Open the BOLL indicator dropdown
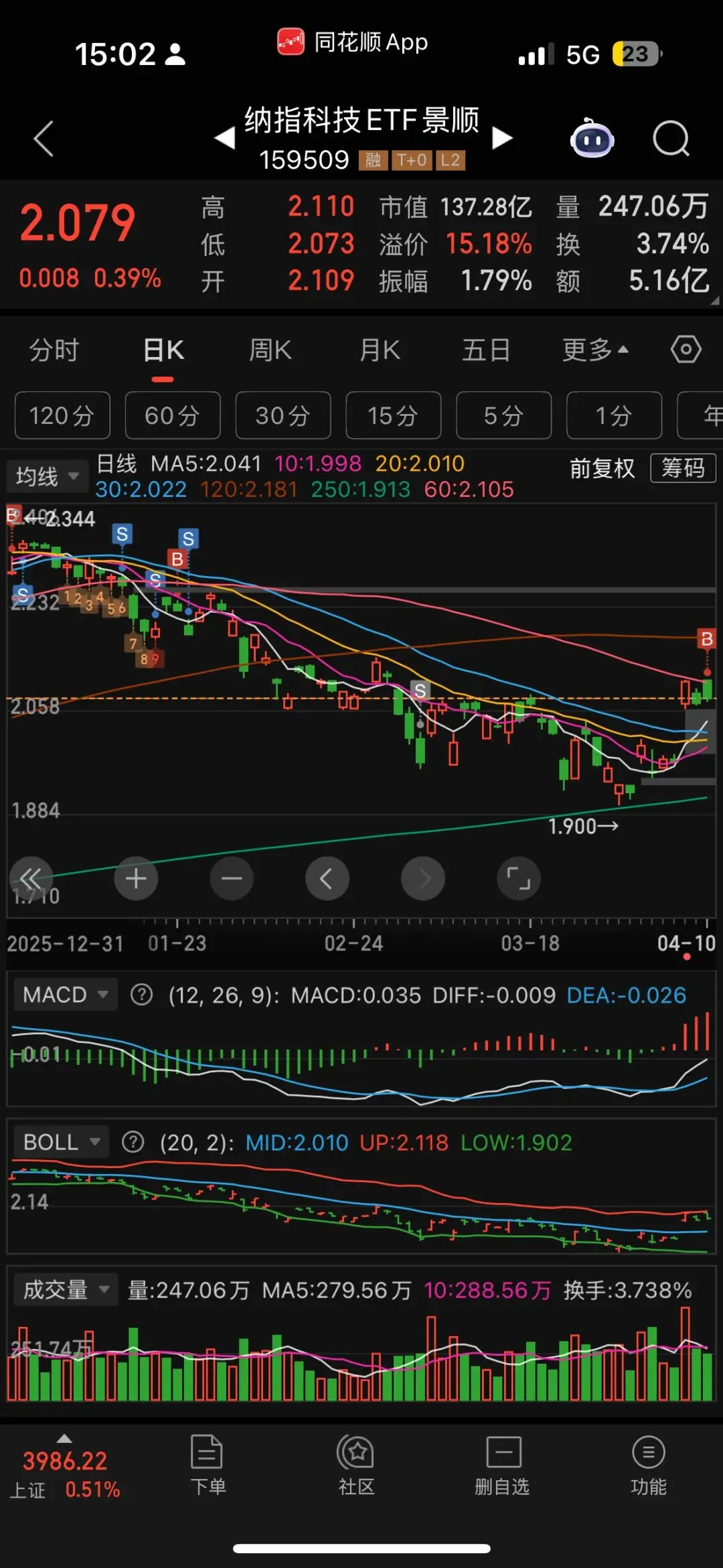723x1568 pixels. (x=61, y=1142)
